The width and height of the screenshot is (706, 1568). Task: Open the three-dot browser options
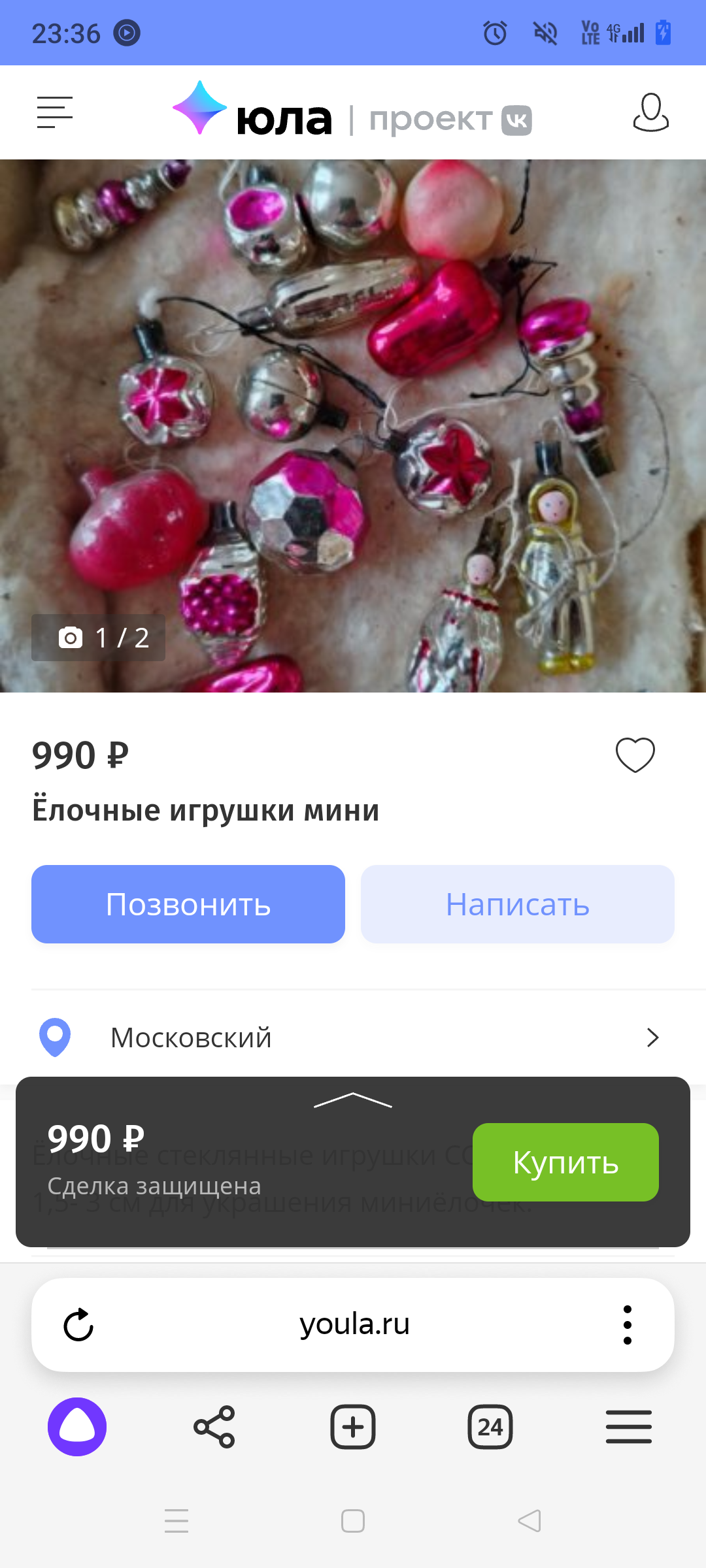(x=627, y=1325)
